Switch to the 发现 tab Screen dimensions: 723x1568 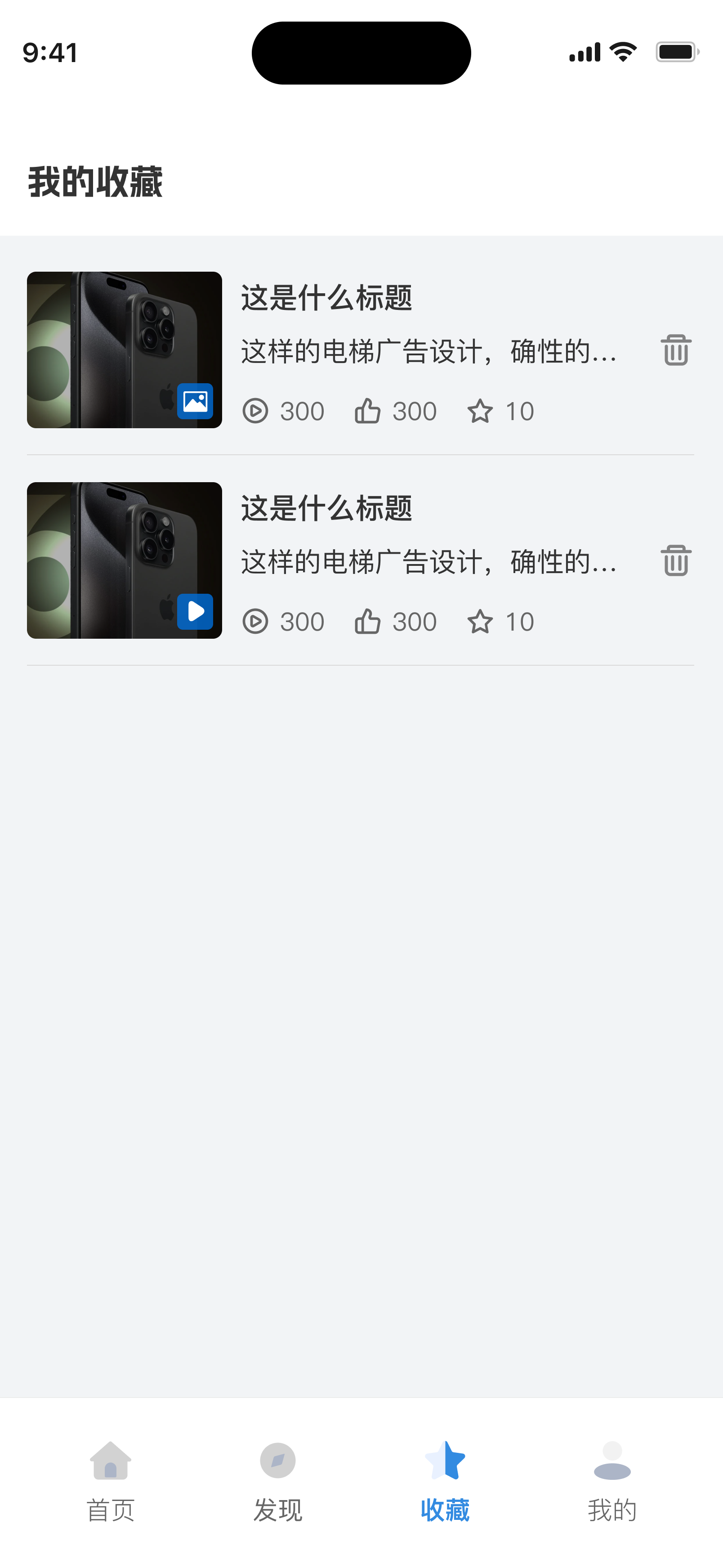pyautogui.click(x=277, y=1480)
